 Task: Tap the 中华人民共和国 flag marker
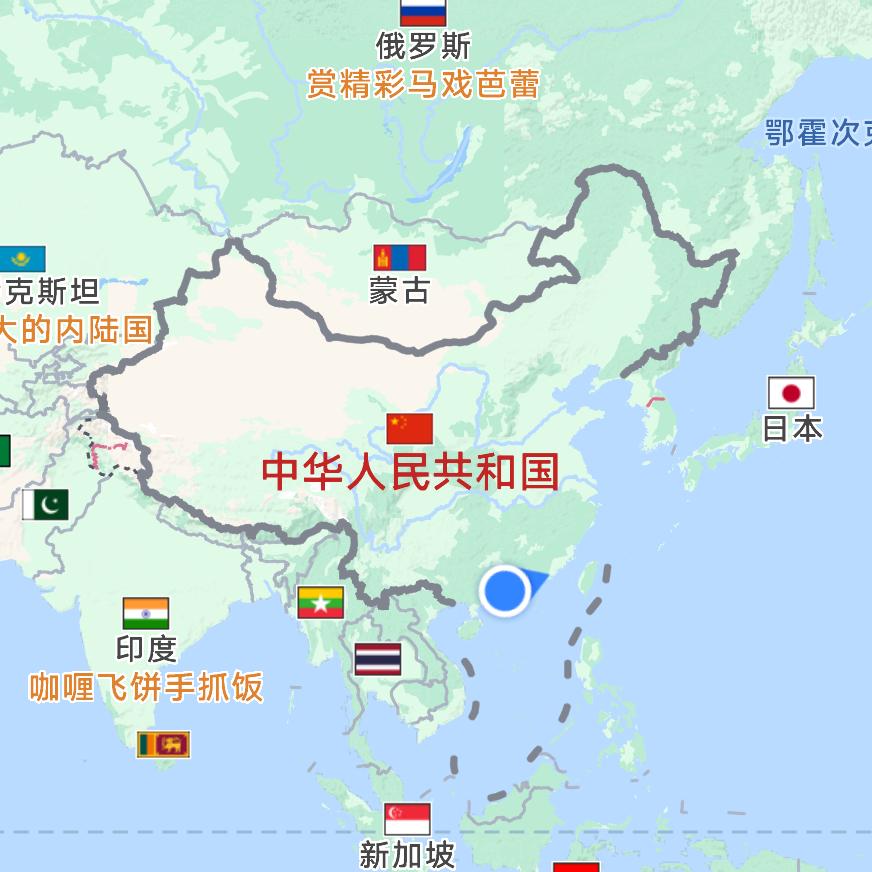click(x=410, y=428)
